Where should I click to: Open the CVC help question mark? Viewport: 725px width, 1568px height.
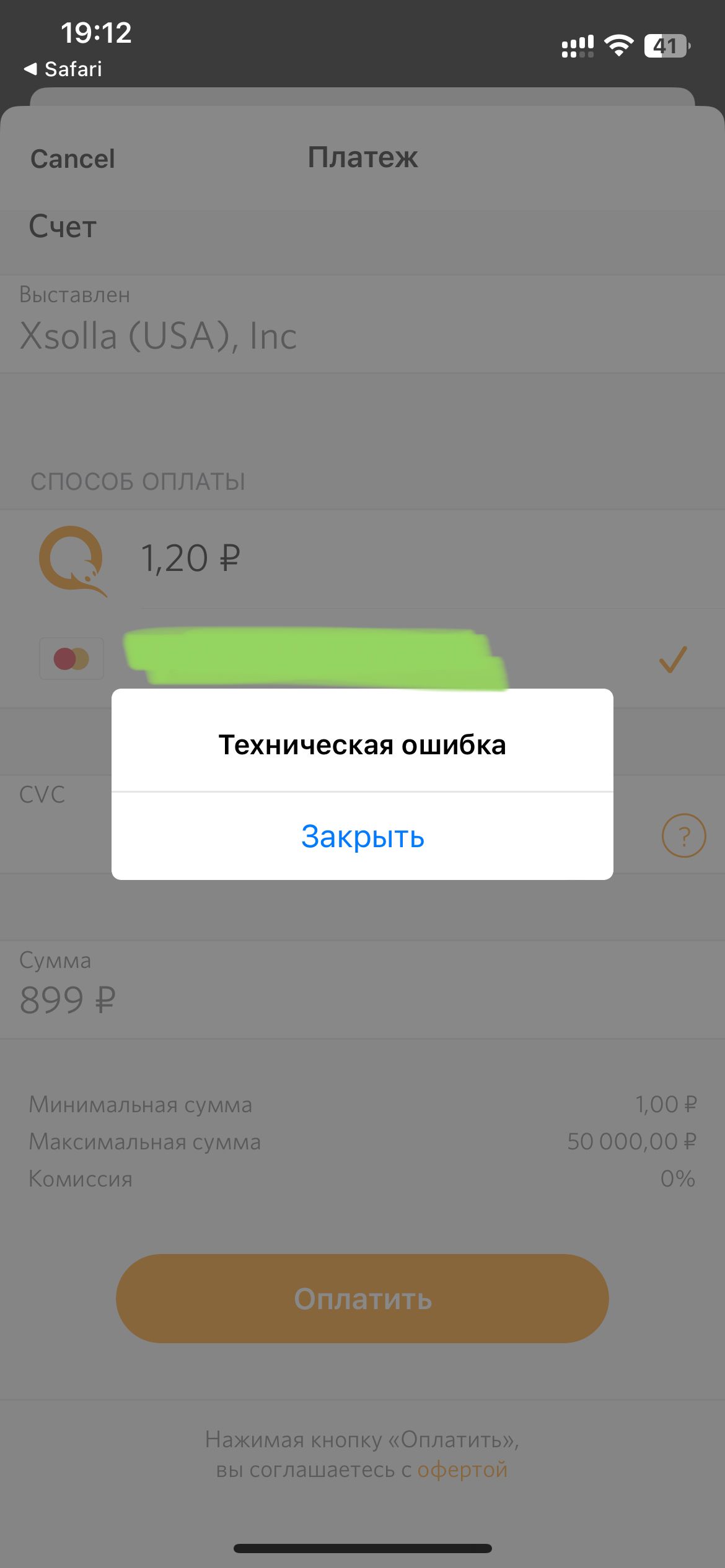683,836
